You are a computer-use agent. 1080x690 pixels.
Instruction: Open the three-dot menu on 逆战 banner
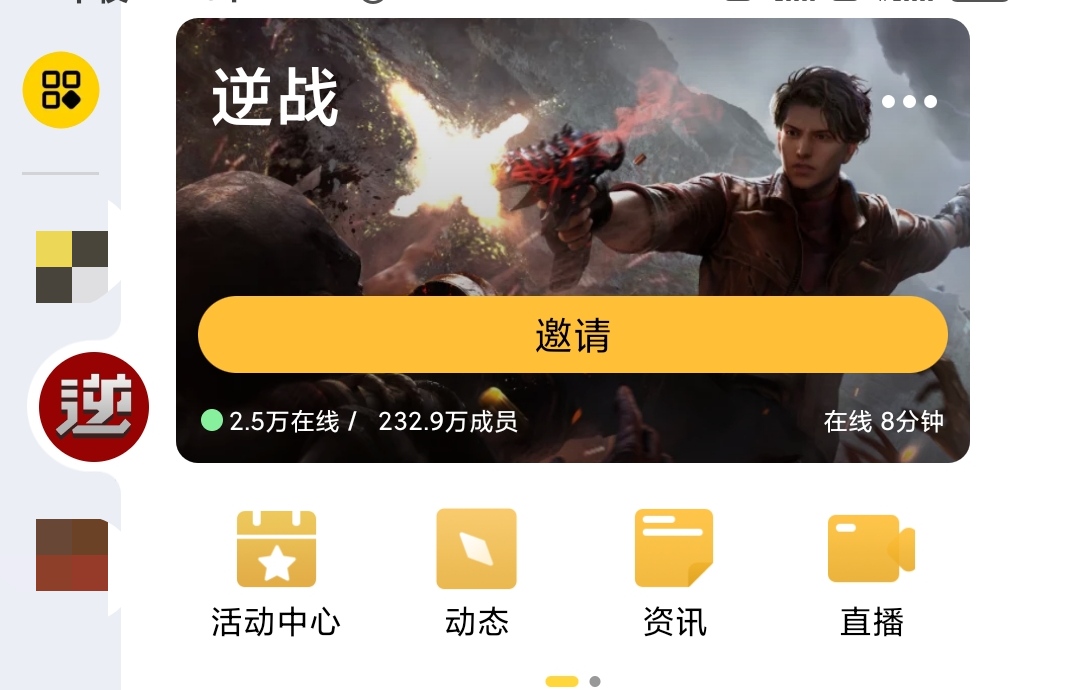(909, 101)
